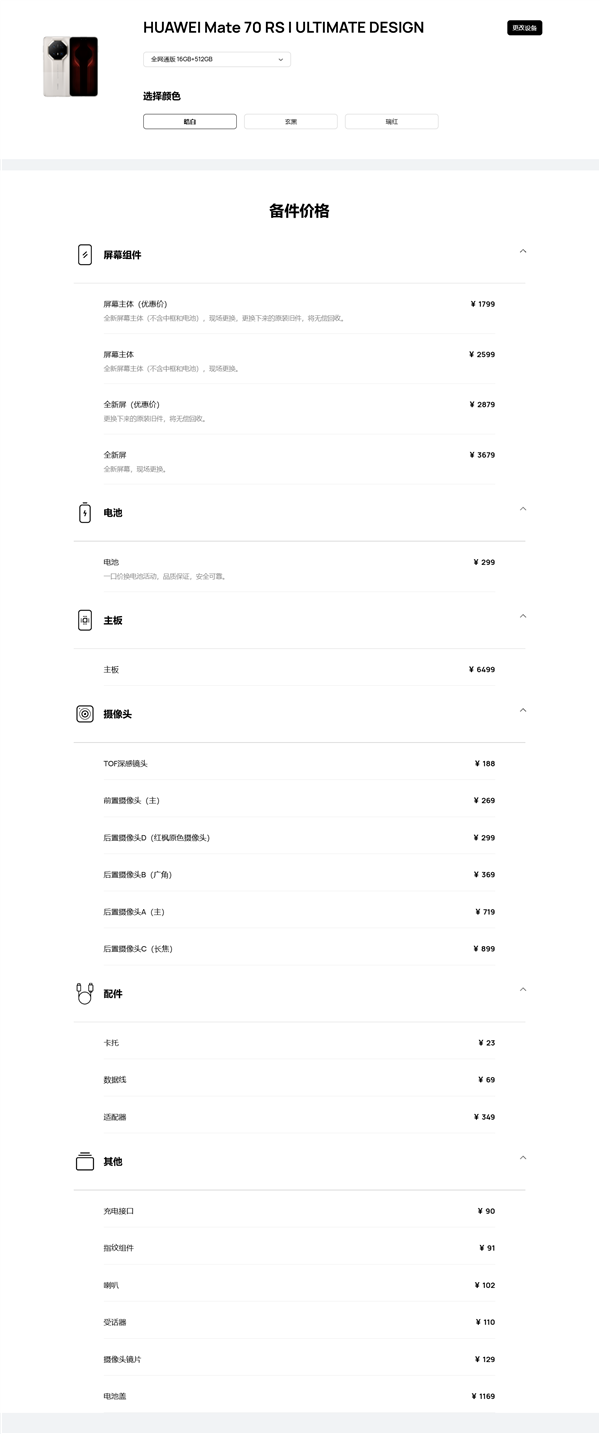Collapse the 屏幕组件 section
The width and height of the screenshot is (600, 1434).
tap(523, 251)
